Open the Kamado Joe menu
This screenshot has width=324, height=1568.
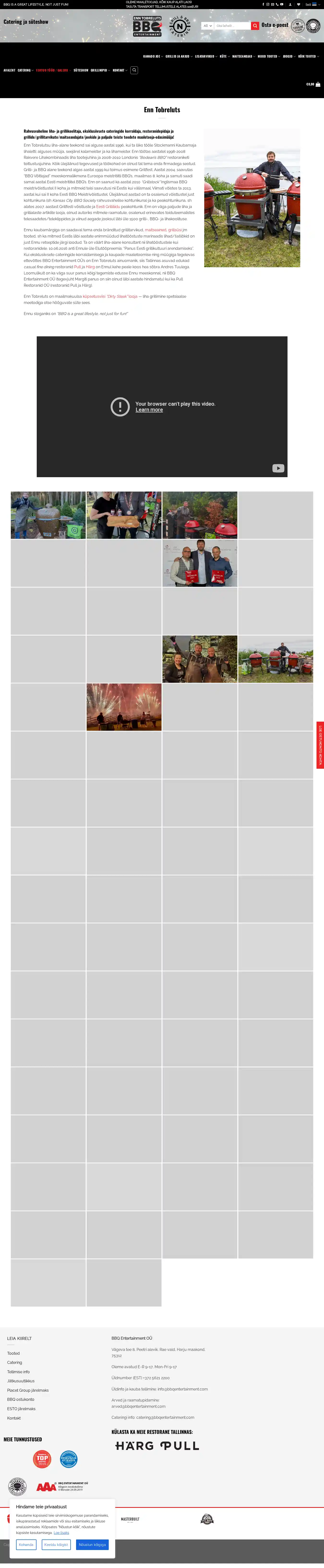152,56
